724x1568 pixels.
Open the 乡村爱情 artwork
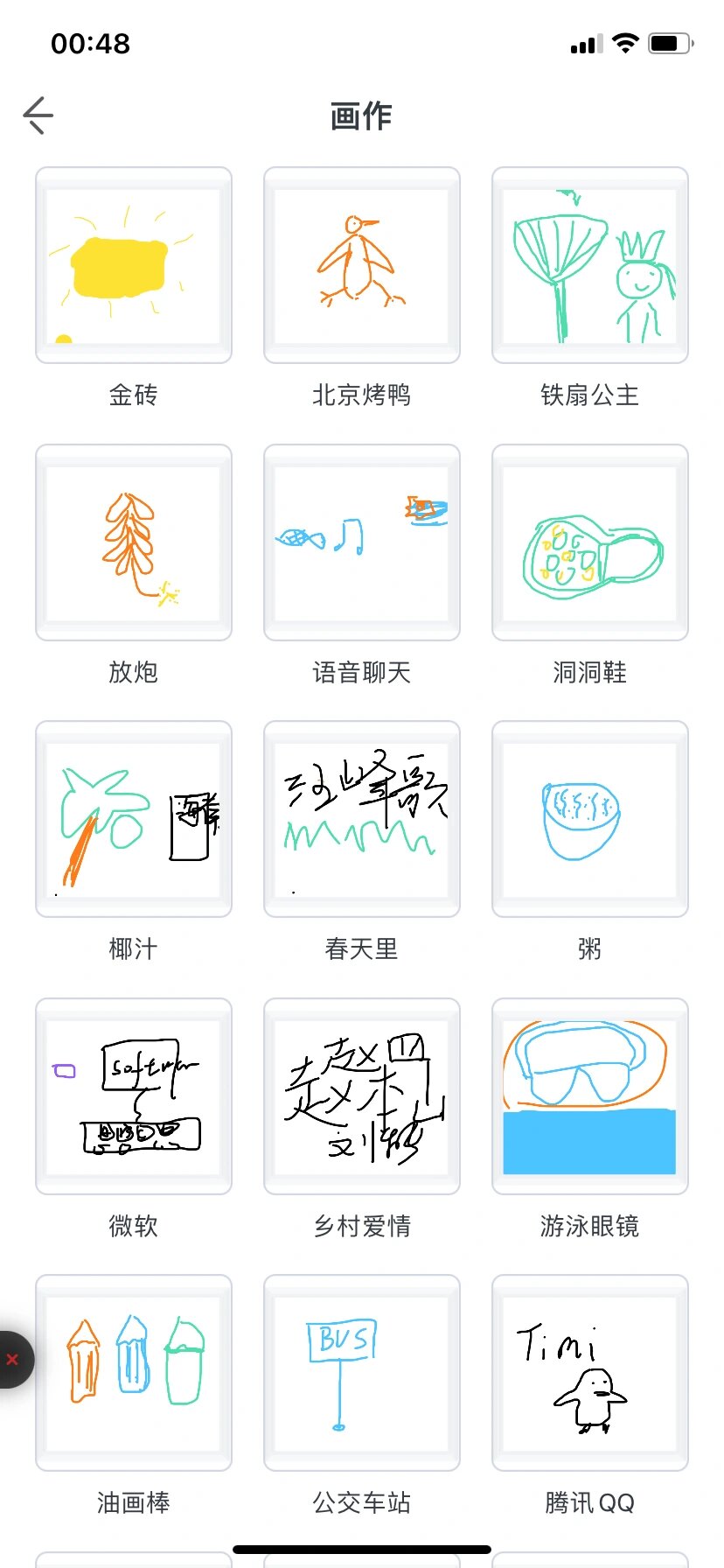click(362, 1096)
